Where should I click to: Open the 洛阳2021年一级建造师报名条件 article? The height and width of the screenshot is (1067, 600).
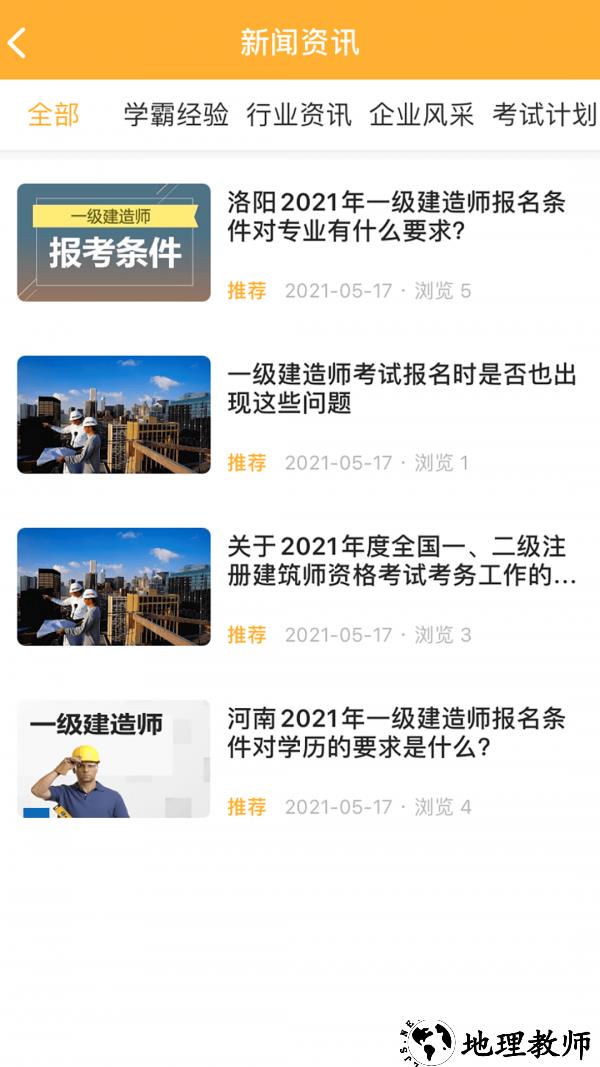(x=396, y=218)
